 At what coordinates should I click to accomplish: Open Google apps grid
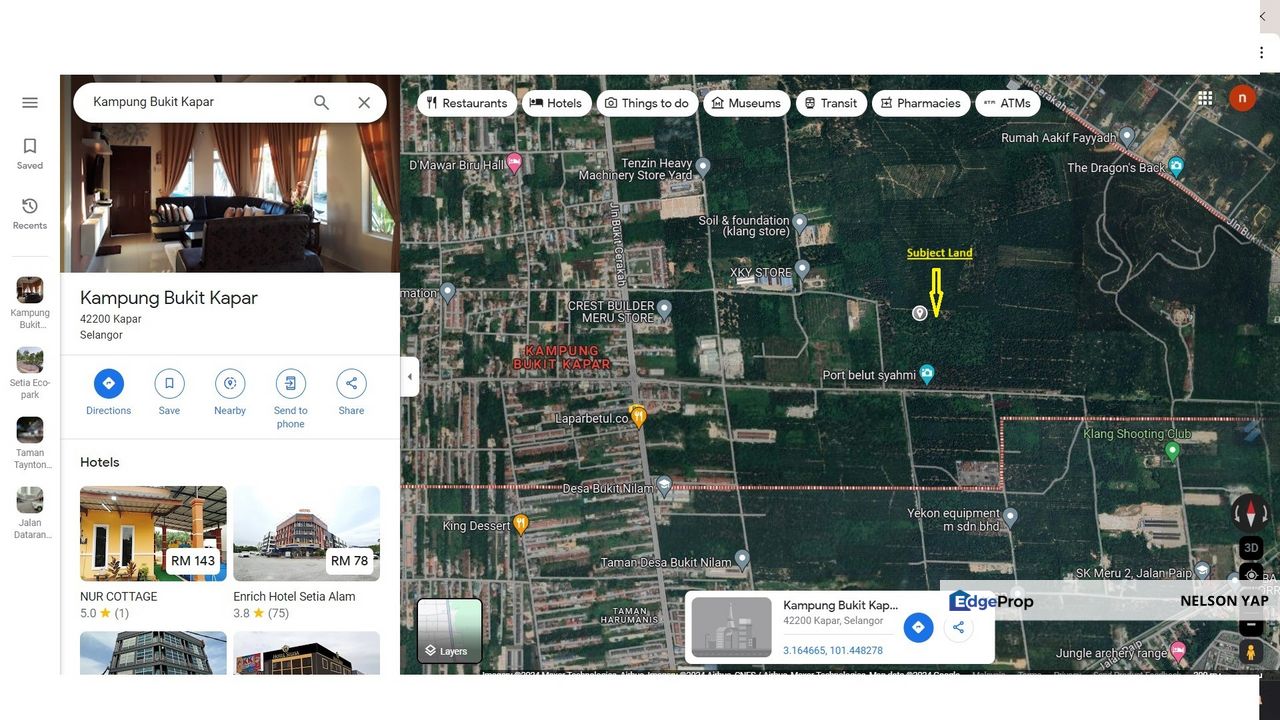click(x=1205, y=98)
